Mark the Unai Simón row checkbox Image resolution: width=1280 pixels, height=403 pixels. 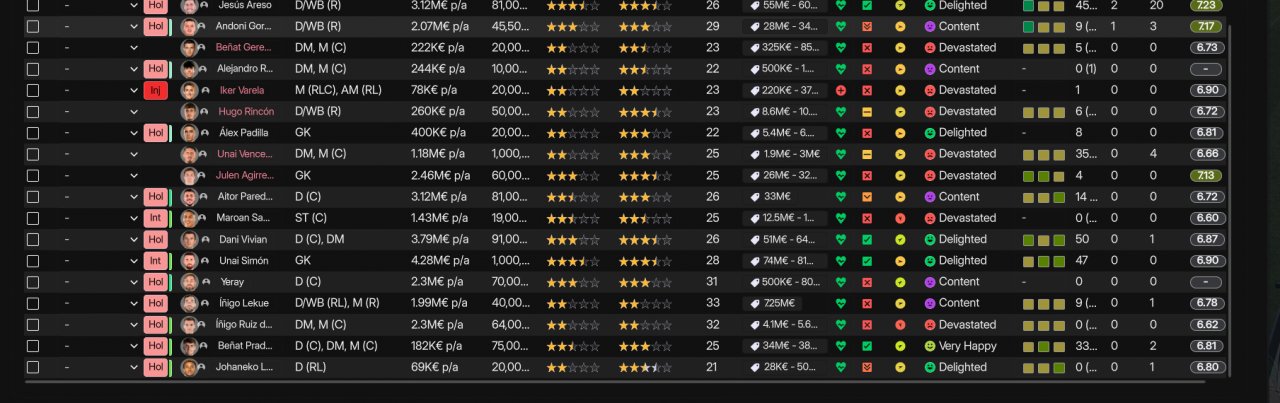[x=33, y=260]
